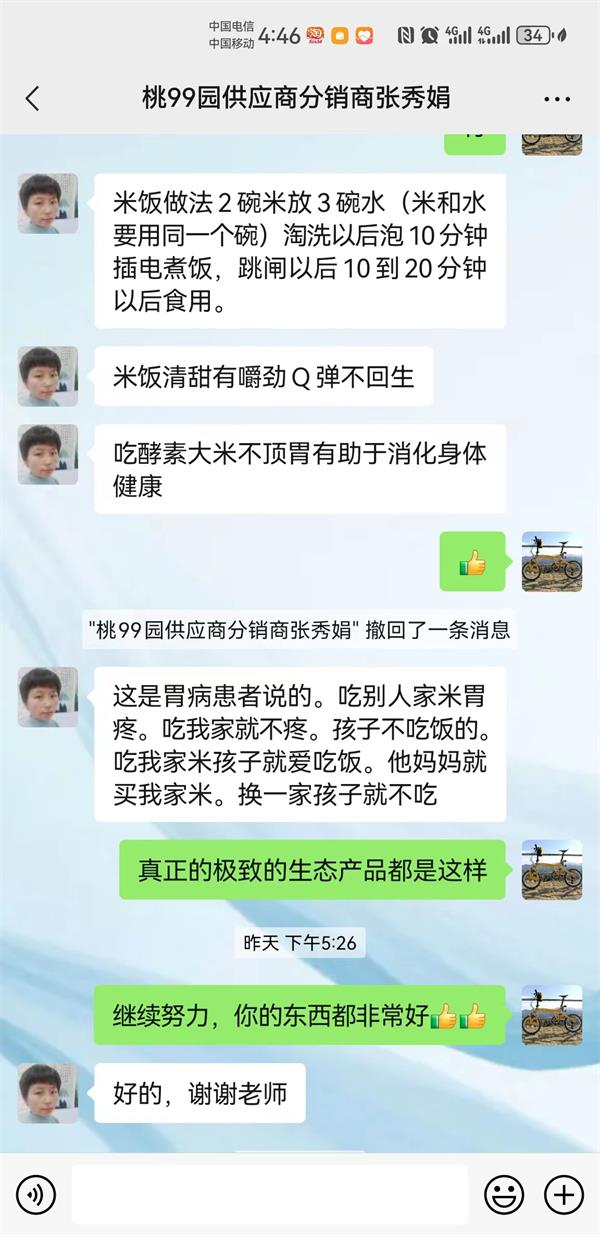
Task: Switch to voice message input
Action: tap(35, 1194)
